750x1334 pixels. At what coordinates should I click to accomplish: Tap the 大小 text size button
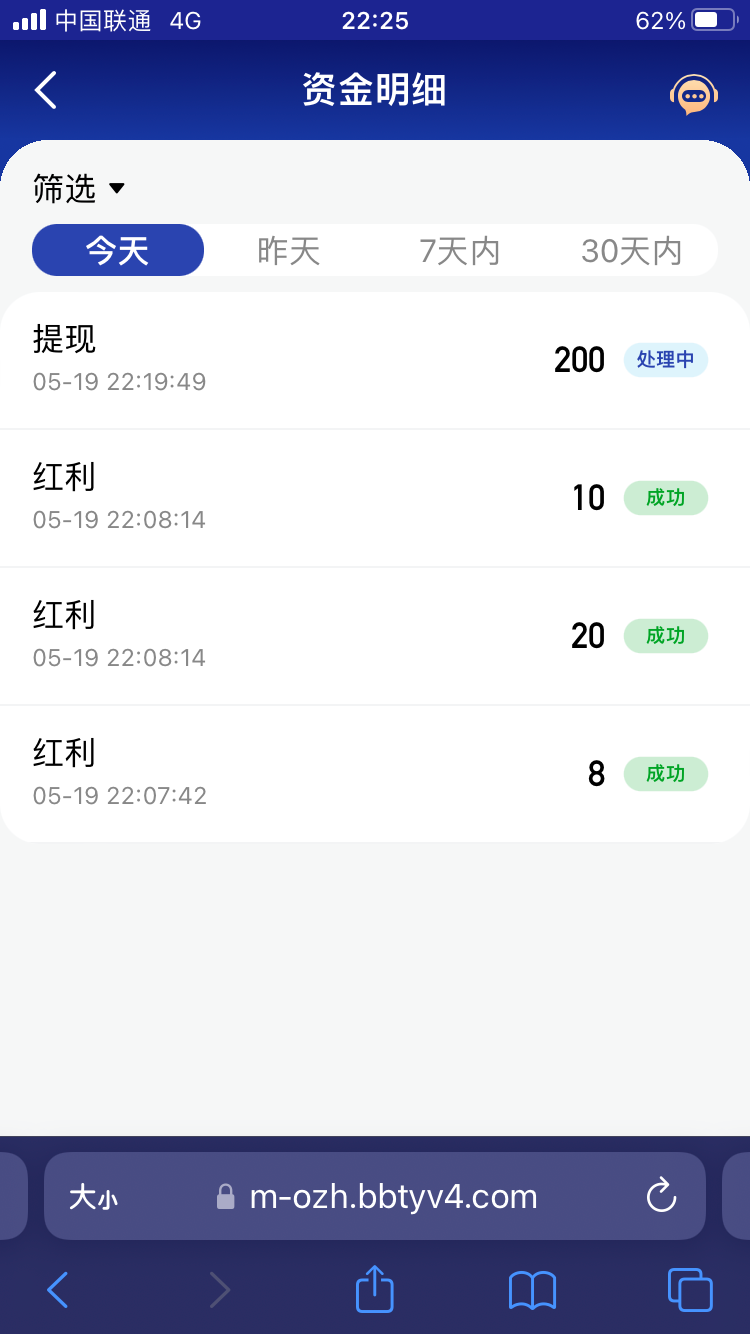93,1197
